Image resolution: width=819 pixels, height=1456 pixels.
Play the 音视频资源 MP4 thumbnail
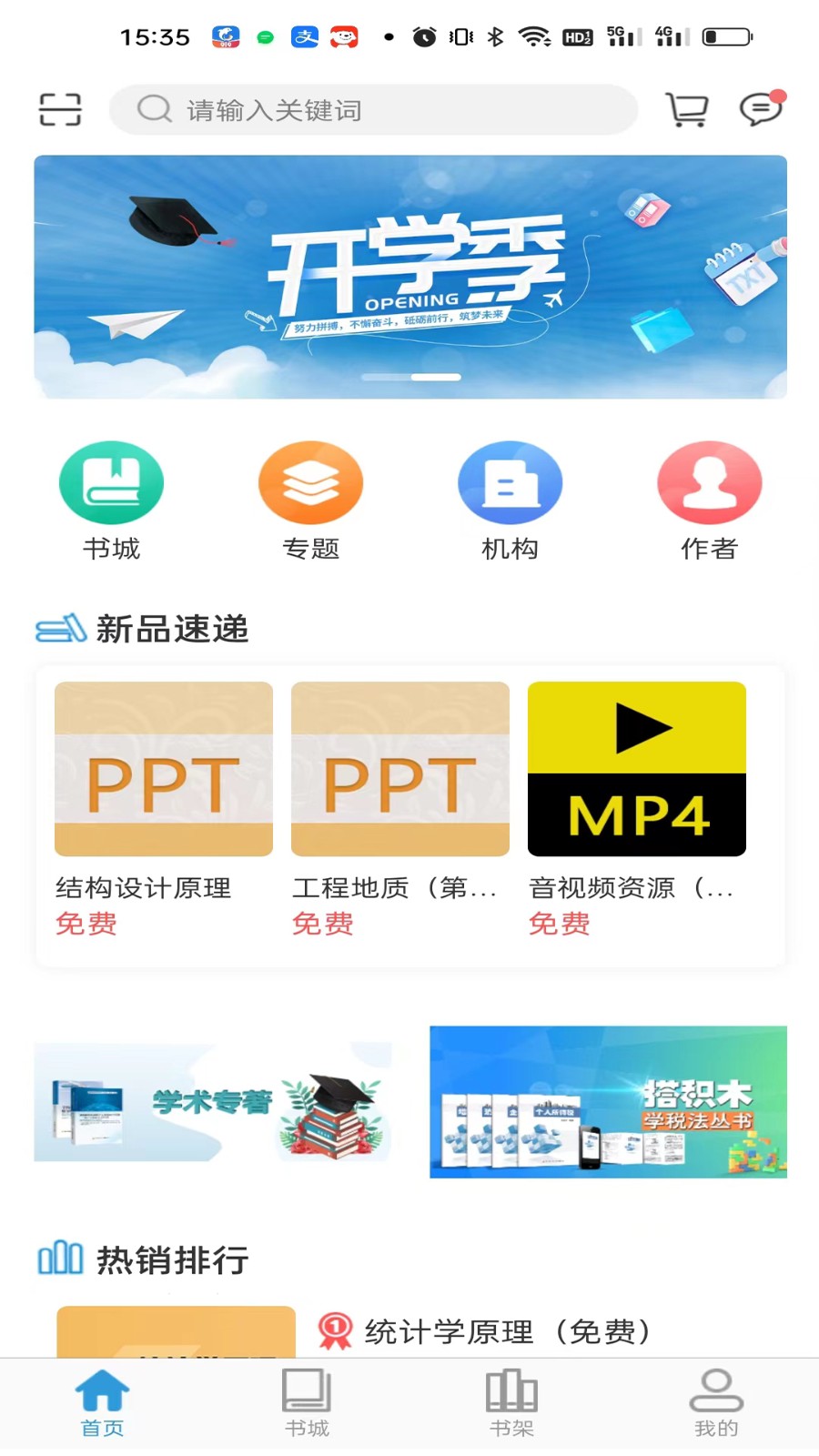click(x=636, y=769)
